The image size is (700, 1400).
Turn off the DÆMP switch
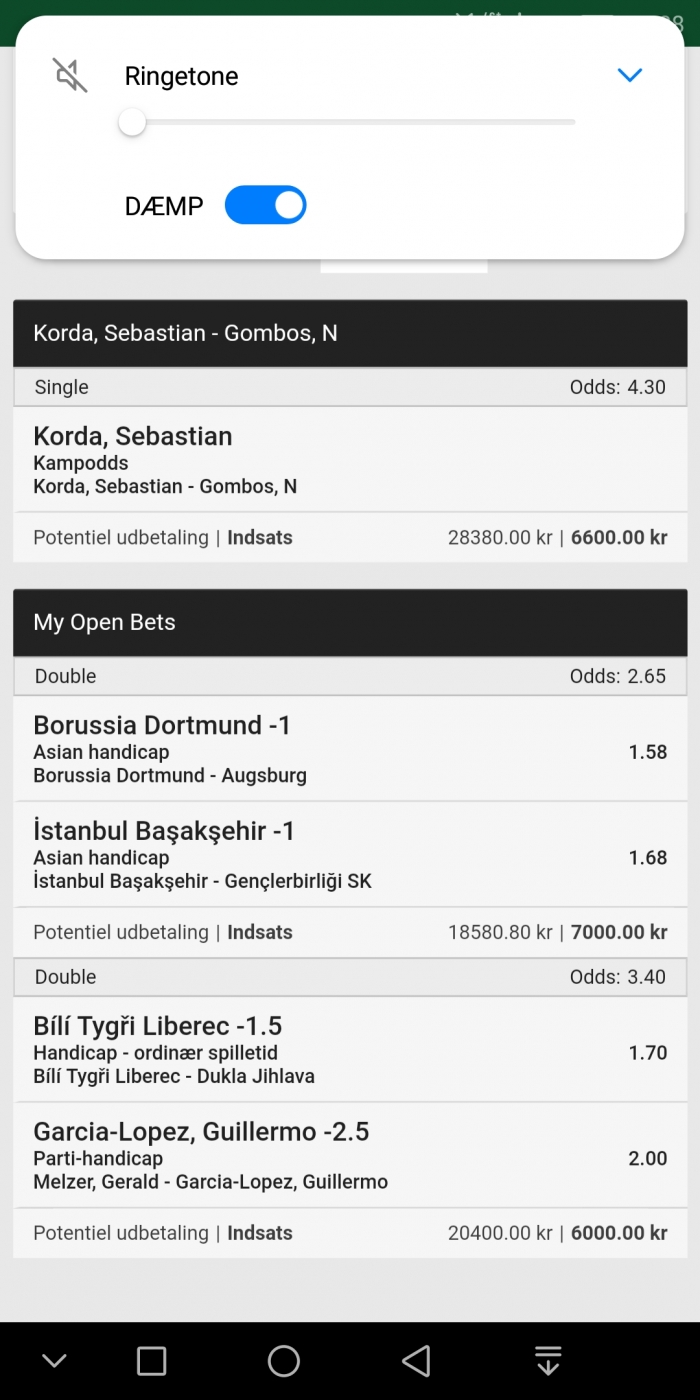point(265,205)
